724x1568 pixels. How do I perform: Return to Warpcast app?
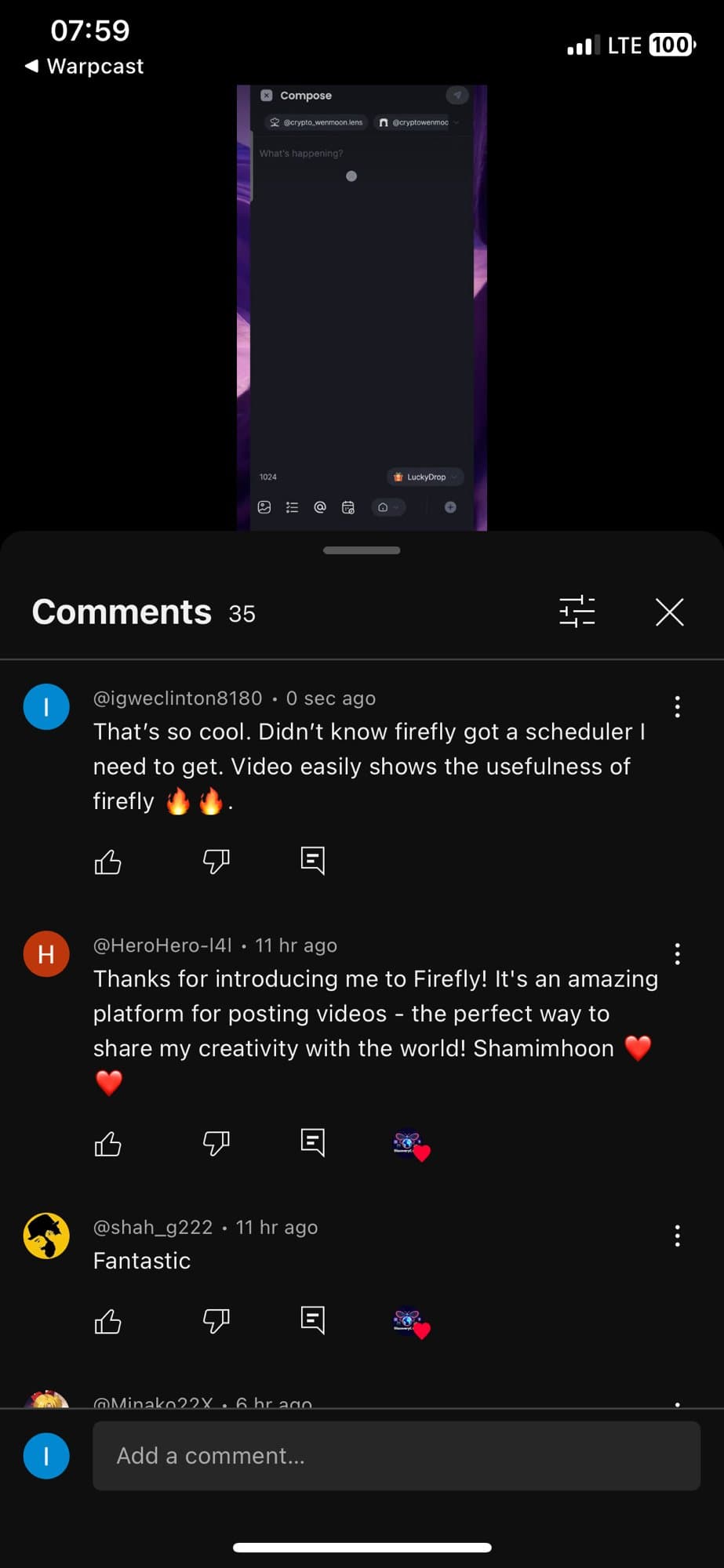84,67
